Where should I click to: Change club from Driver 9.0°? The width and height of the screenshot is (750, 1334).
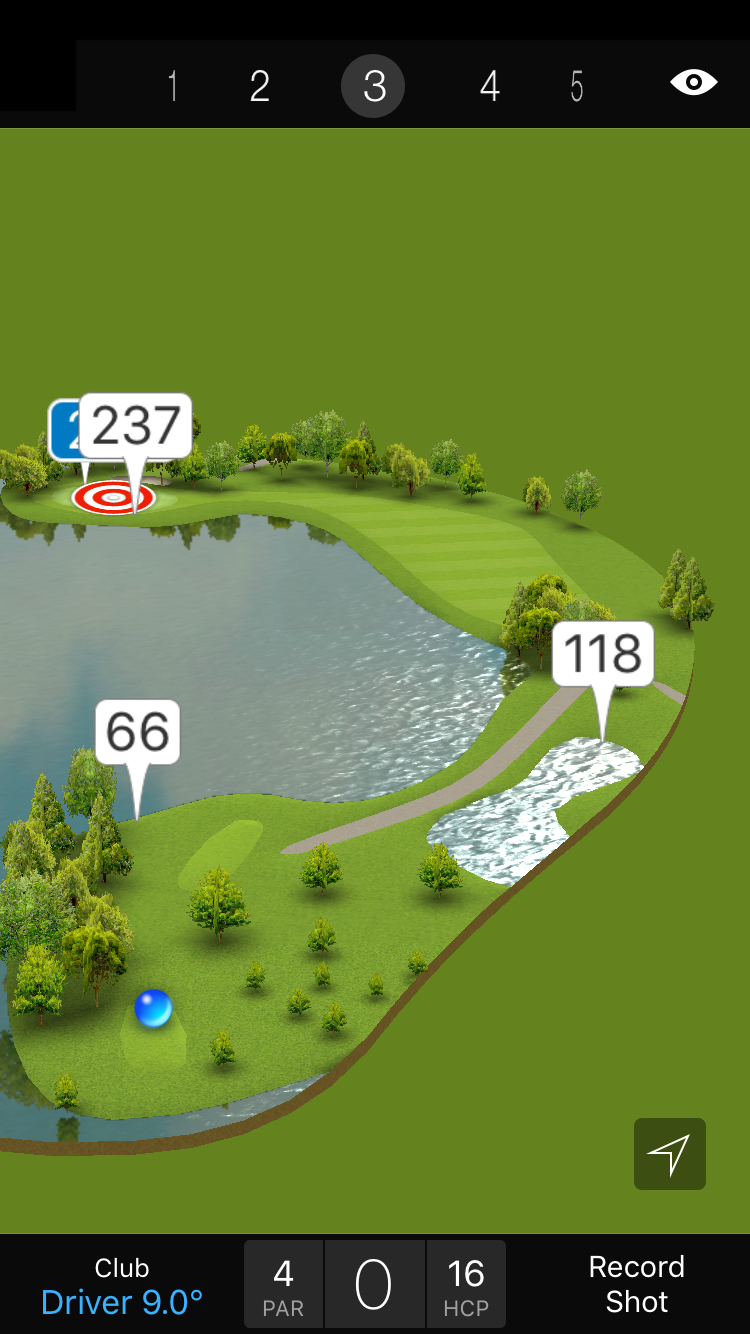pos(122,1286)
